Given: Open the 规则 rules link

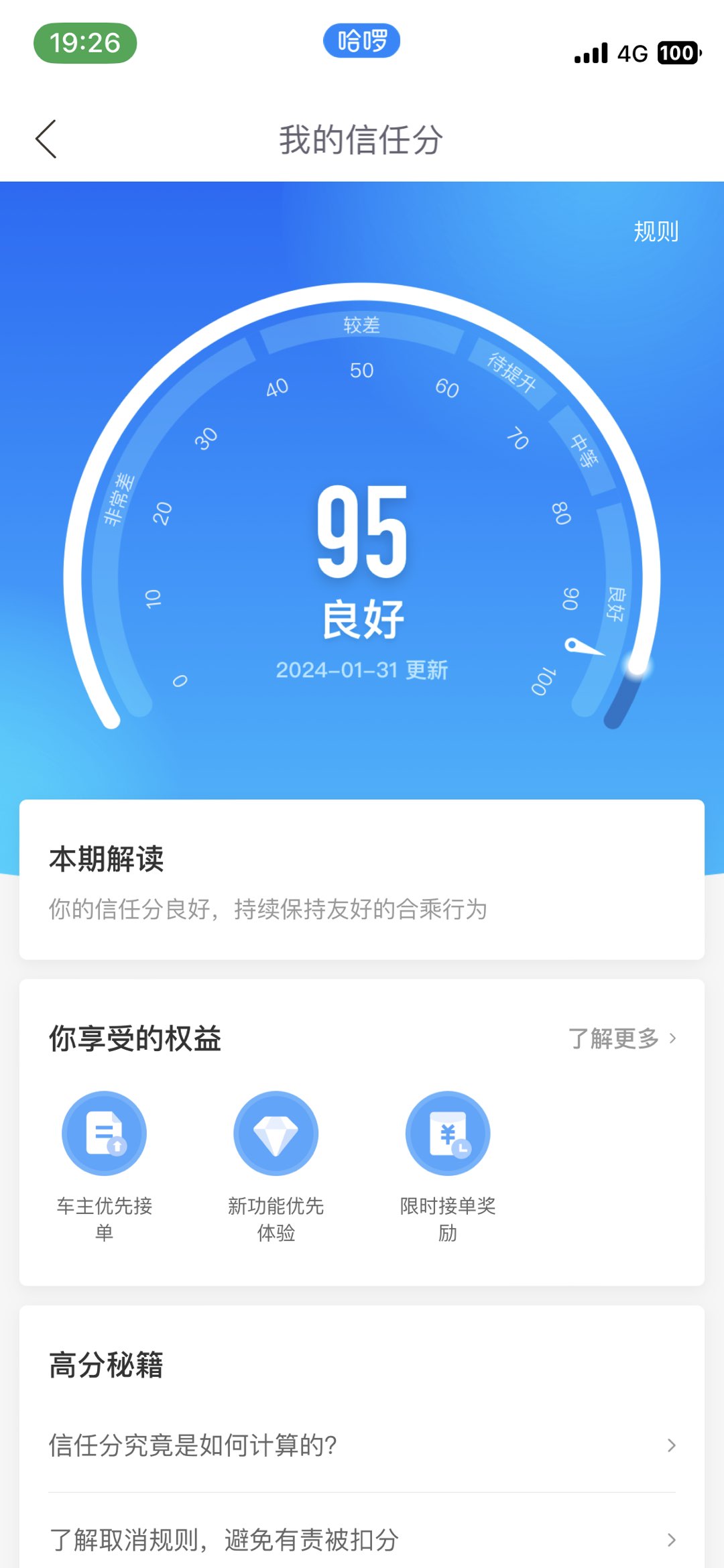Looking at the screenshot, I should (x=655, y=232).
